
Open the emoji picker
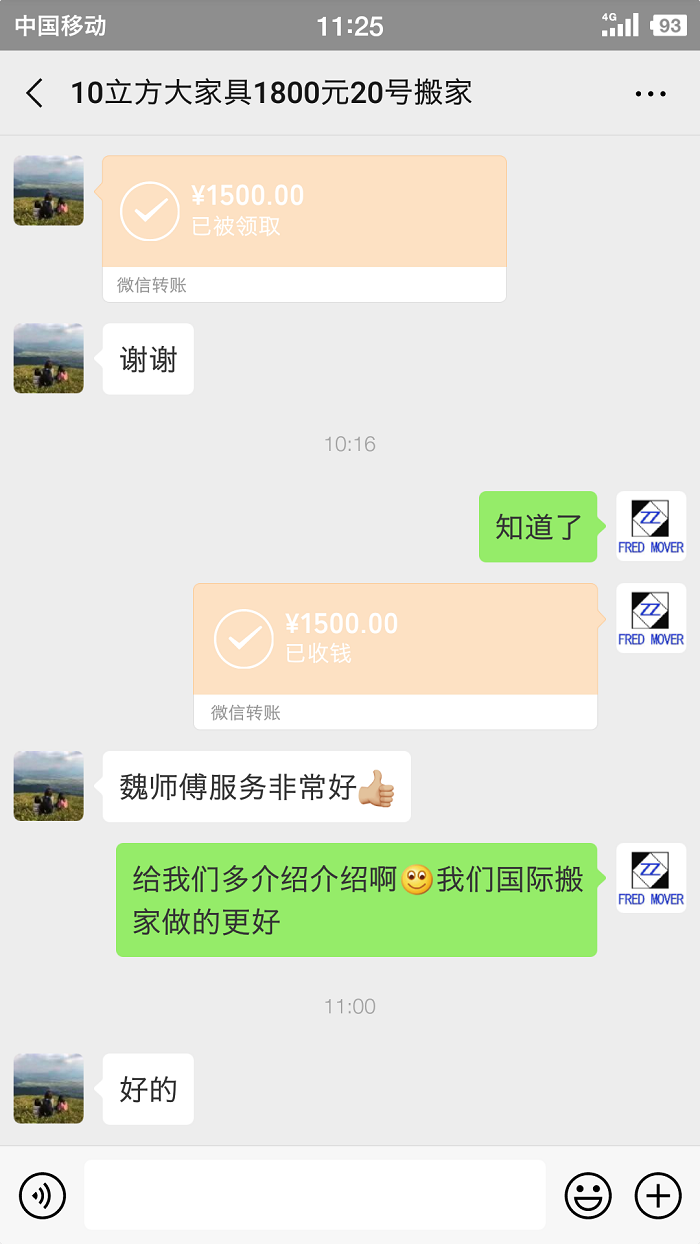589,1195
